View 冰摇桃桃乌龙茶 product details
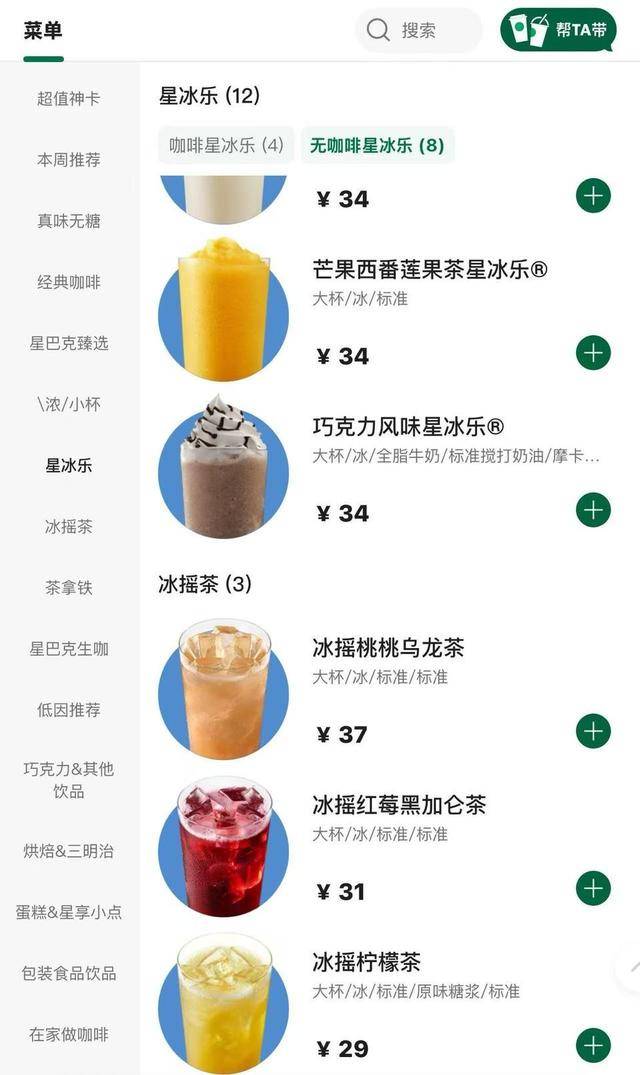 [x=388, y=648]
